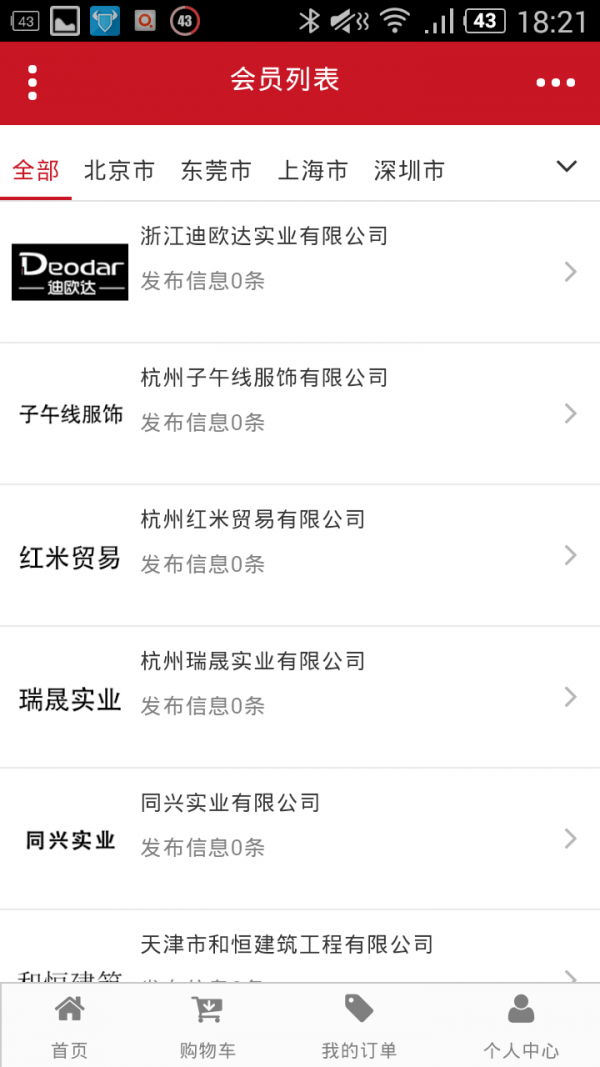Expand the city list dropdown arrow
The height and width of the screenshot is (1067, 600).
coord(566,167)
